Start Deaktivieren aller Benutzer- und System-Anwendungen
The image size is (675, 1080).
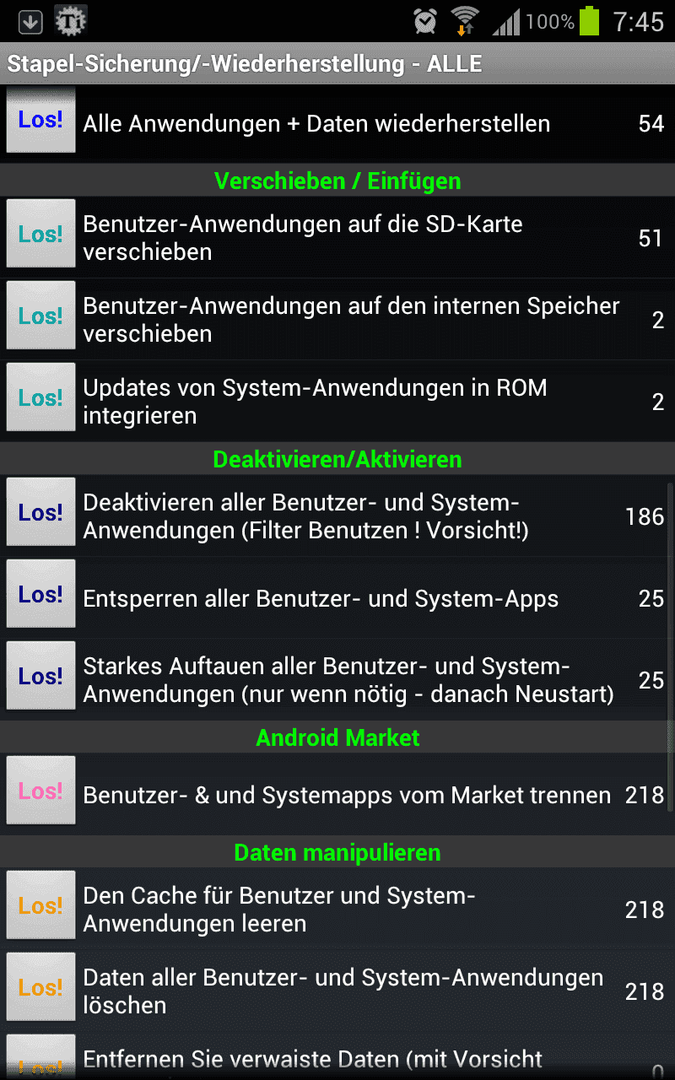[41, 512]
